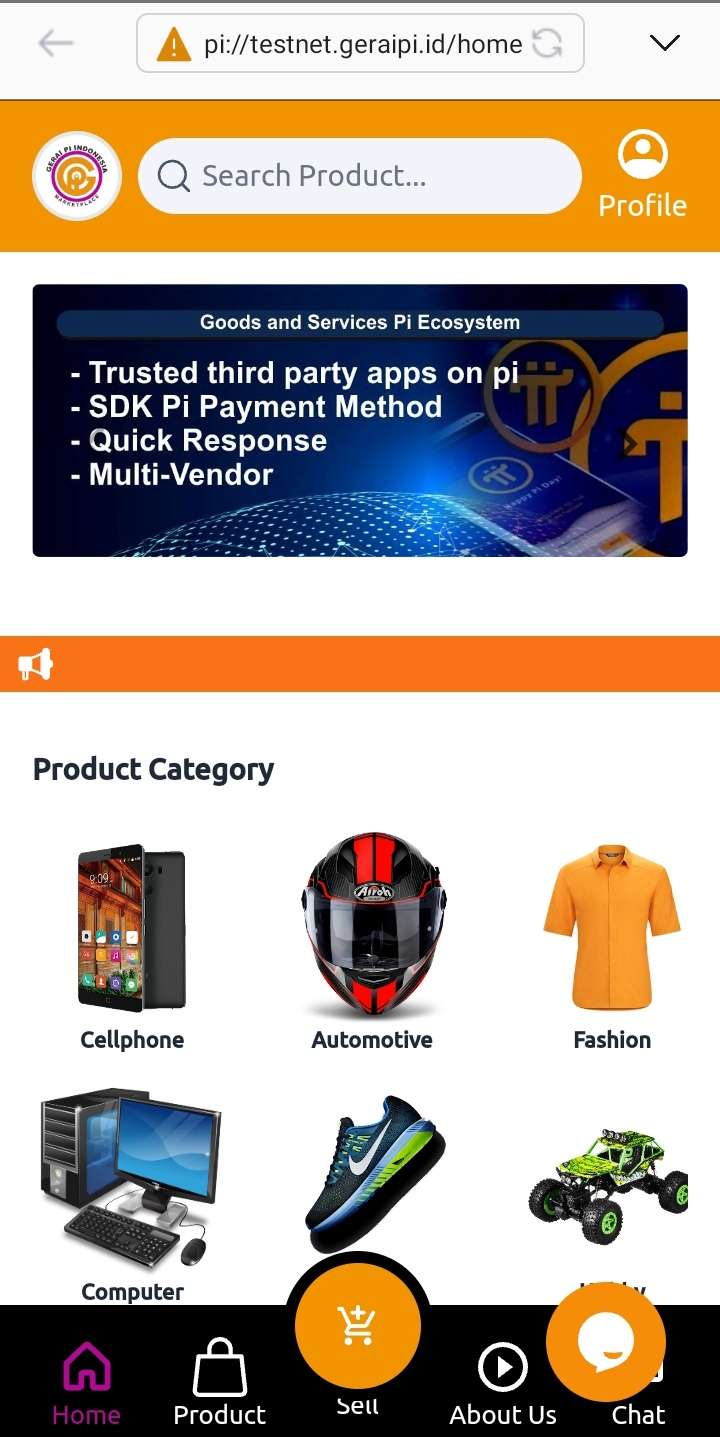Tap the Search Product field
This screenshot has width=720, height=1437.
[x=360, y=176]
